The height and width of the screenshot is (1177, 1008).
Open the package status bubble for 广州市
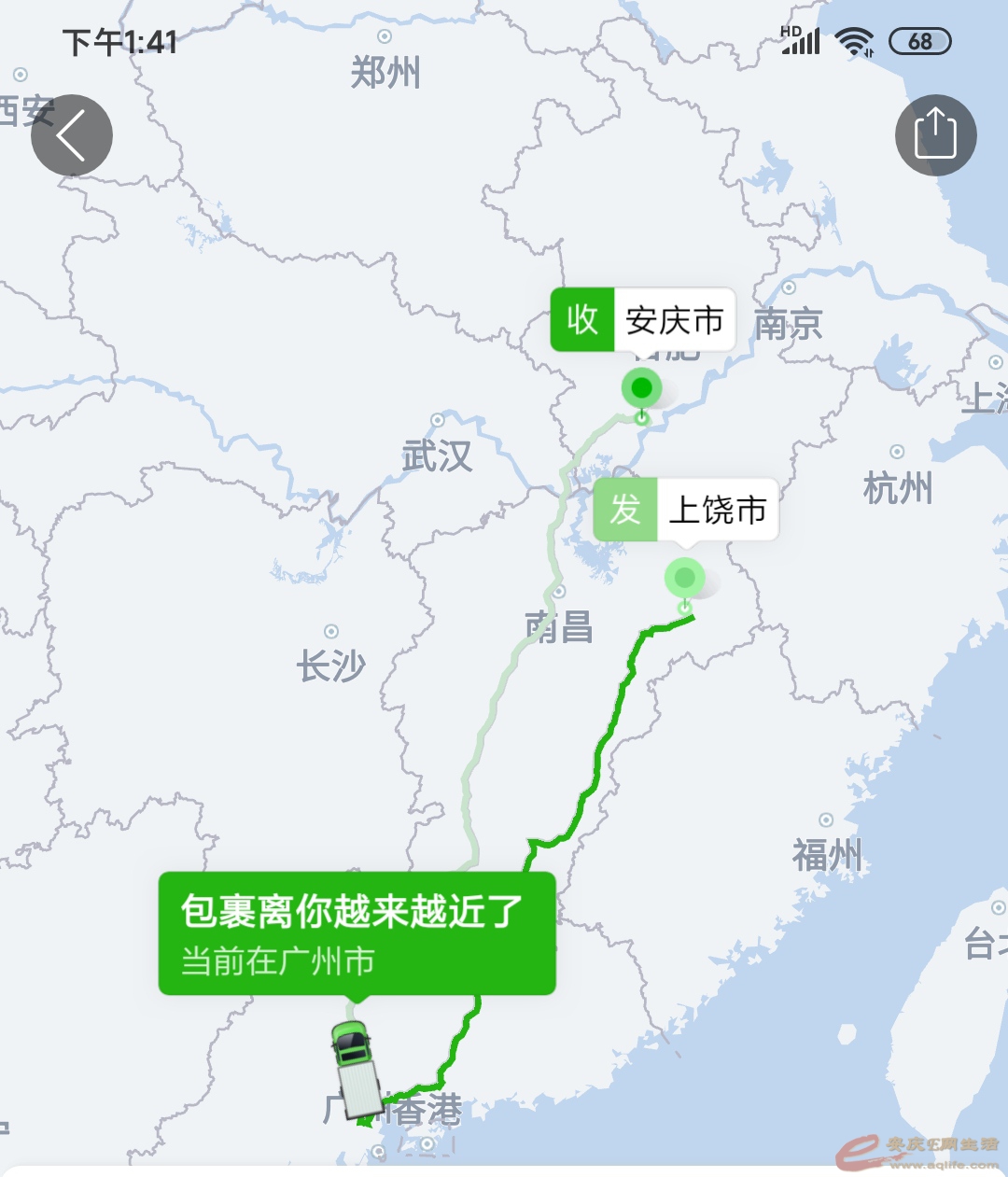point(357,933)
